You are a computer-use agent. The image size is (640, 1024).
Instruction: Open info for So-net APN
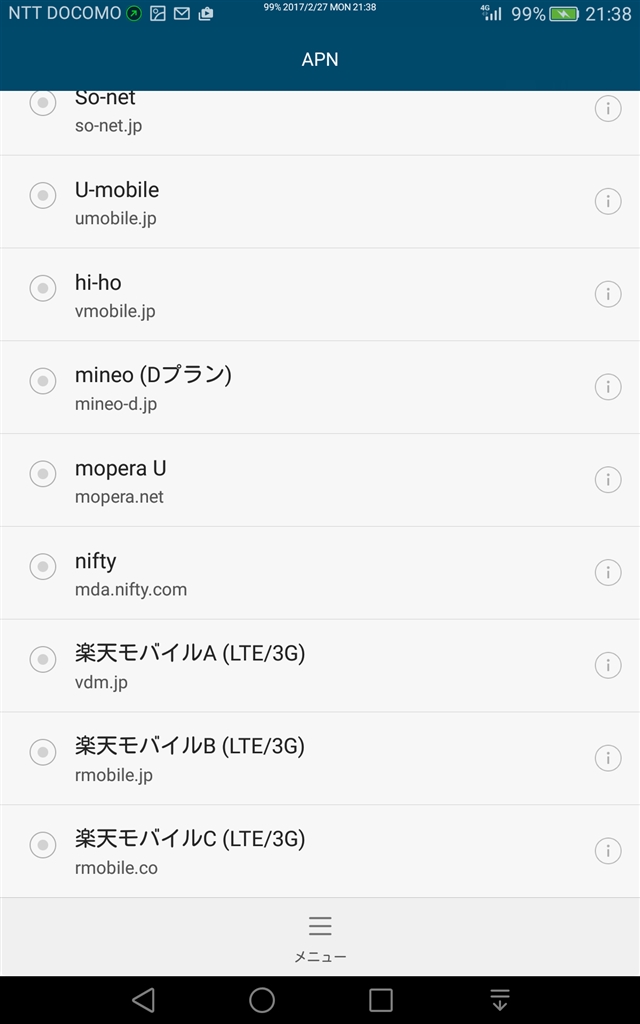coord(608,109)
